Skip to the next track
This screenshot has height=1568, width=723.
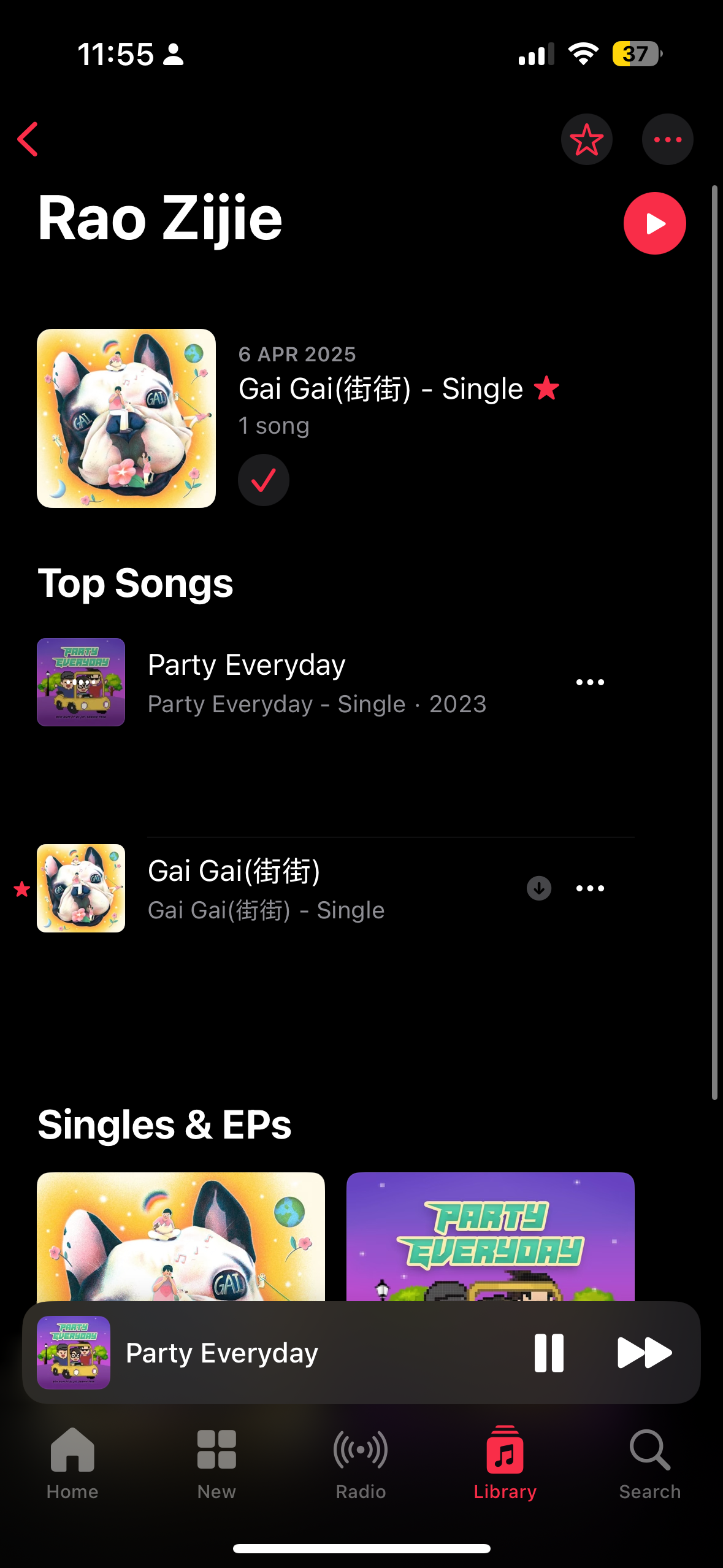(x=644, y=1353)
